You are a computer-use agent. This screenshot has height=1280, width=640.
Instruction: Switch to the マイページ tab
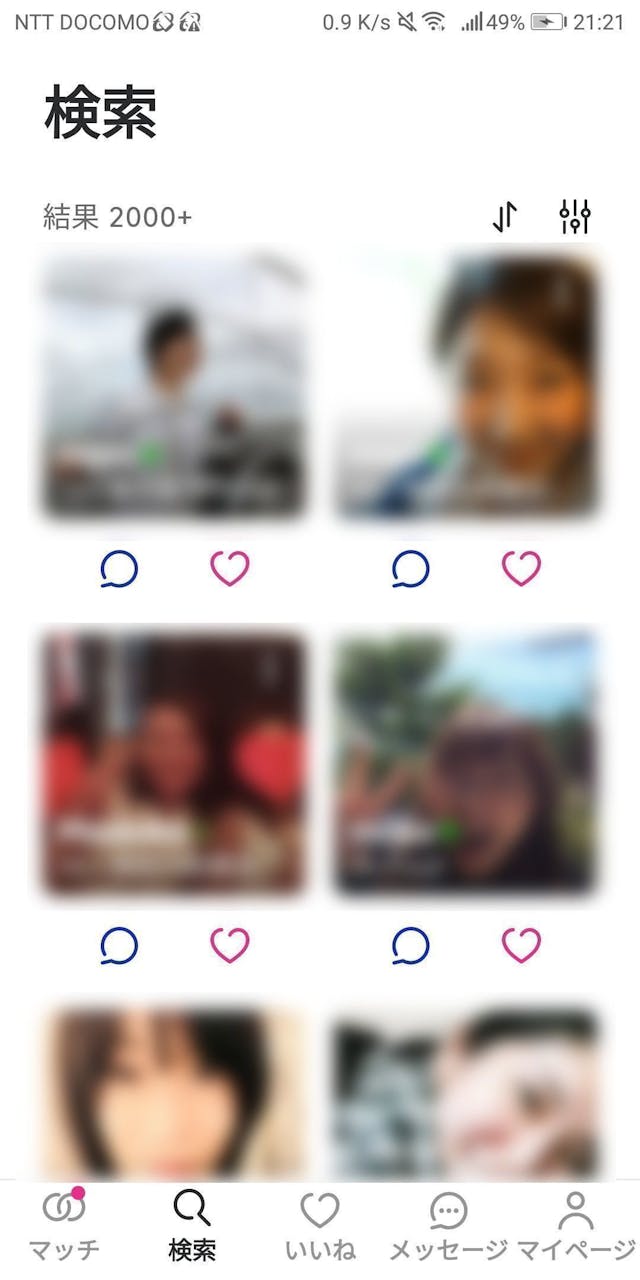pos(576,1224)
